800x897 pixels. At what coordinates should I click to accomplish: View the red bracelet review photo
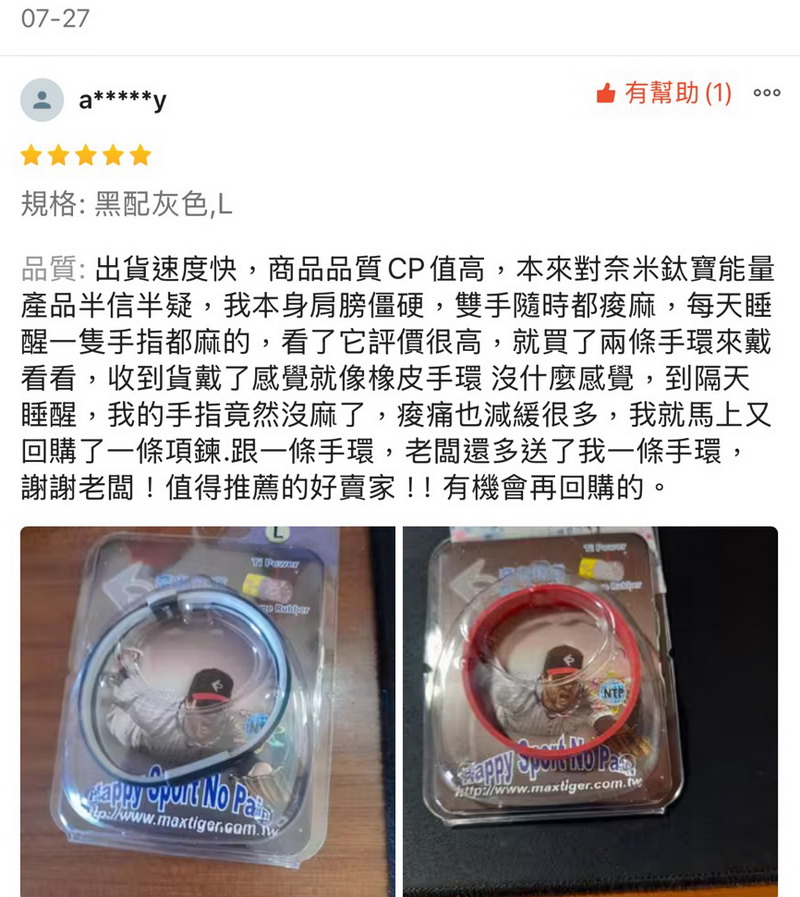590,710
